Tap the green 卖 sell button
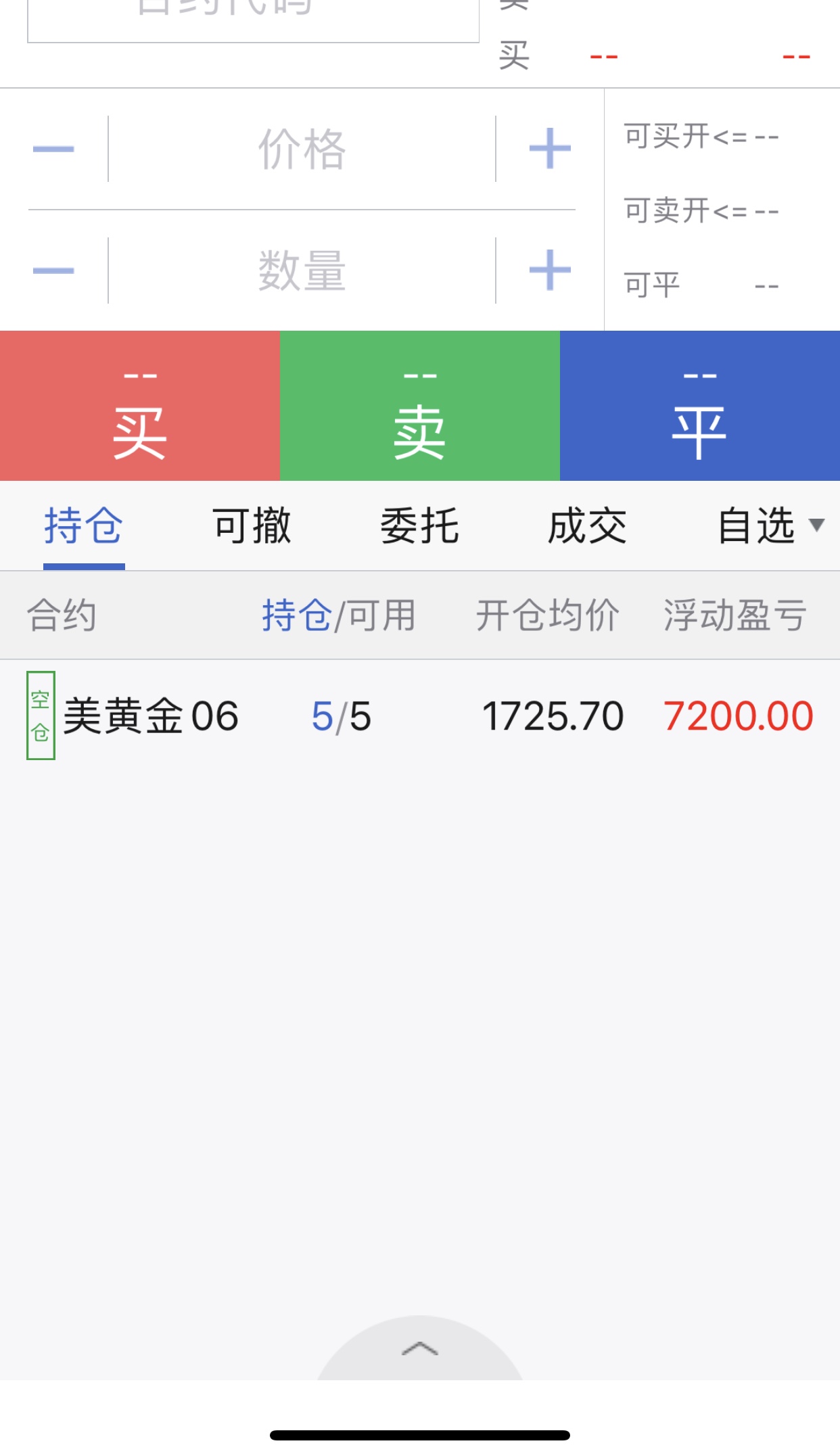The image size is (840, 1456). 419,406
